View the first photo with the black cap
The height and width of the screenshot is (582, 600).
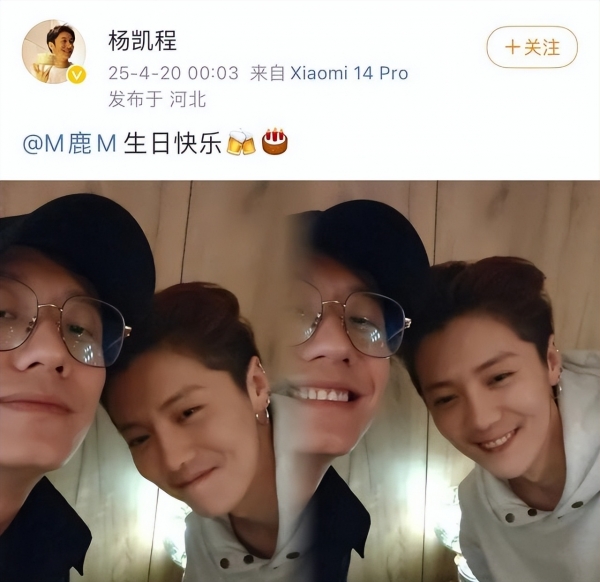pos(145,380)
